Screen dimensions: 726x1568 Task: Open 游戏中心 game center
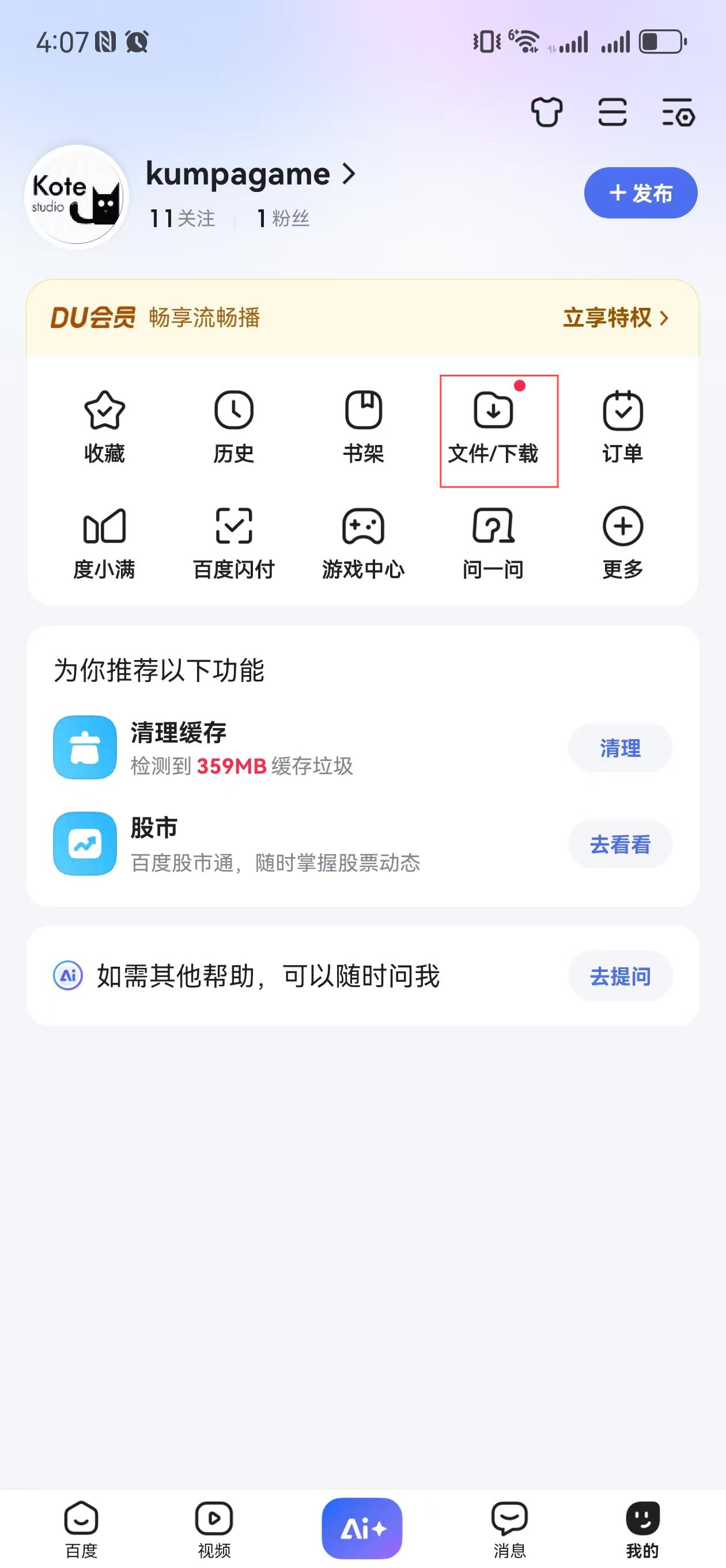click(364, 543)
